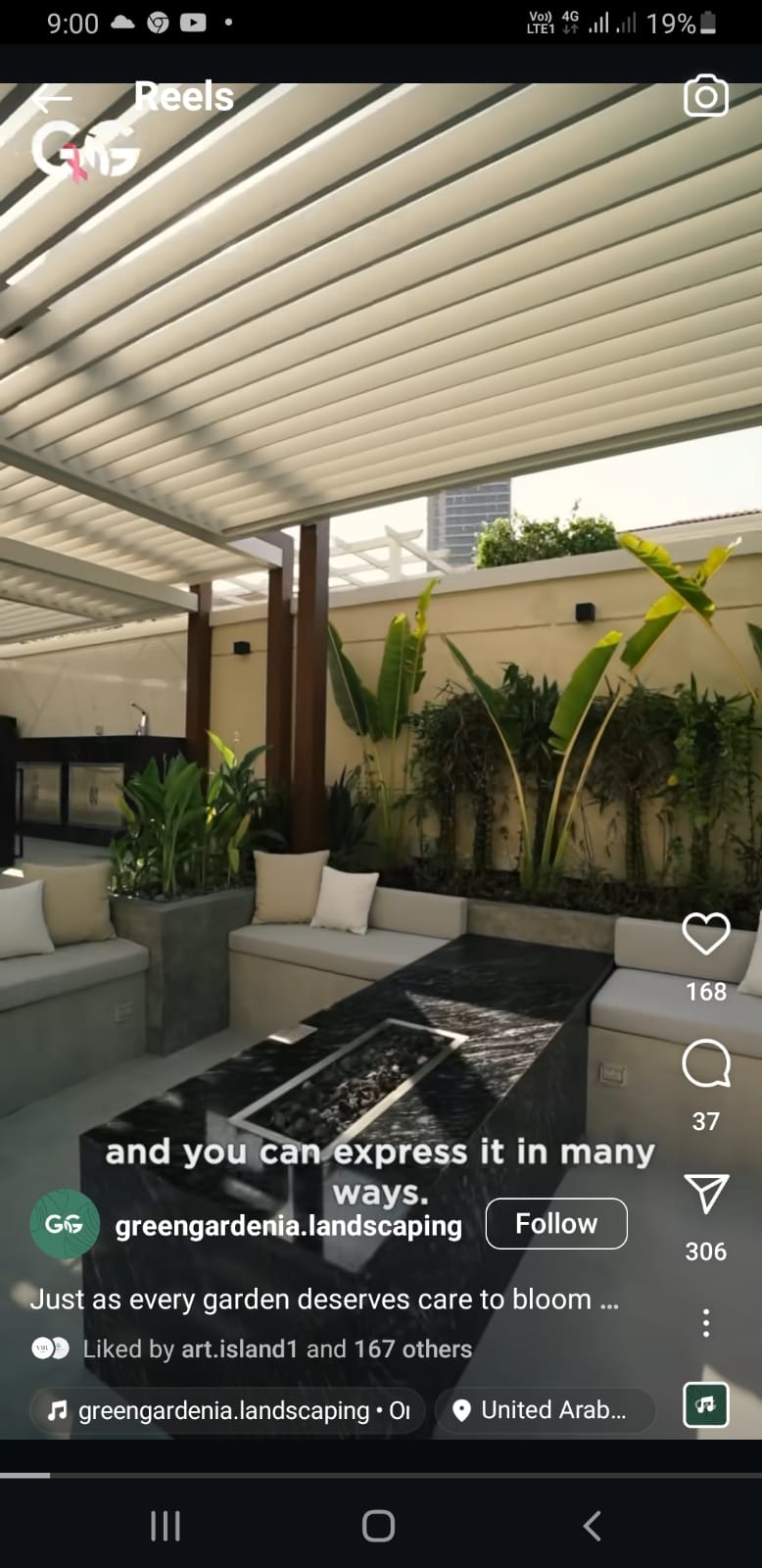
Task: Go back using the top arrow
Action: click(x=51, y=98)
